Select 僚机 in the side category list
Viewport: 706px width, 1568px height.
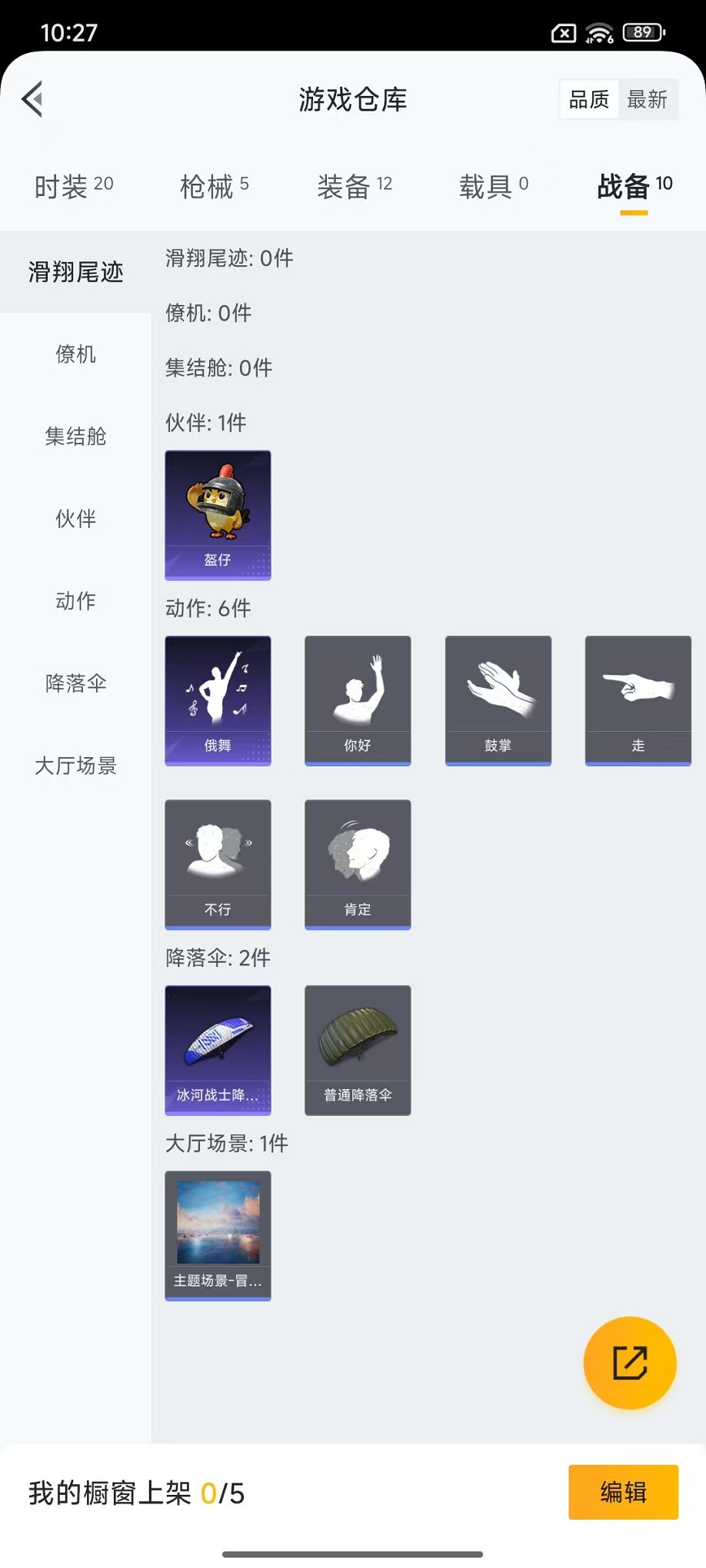point(75,354)
